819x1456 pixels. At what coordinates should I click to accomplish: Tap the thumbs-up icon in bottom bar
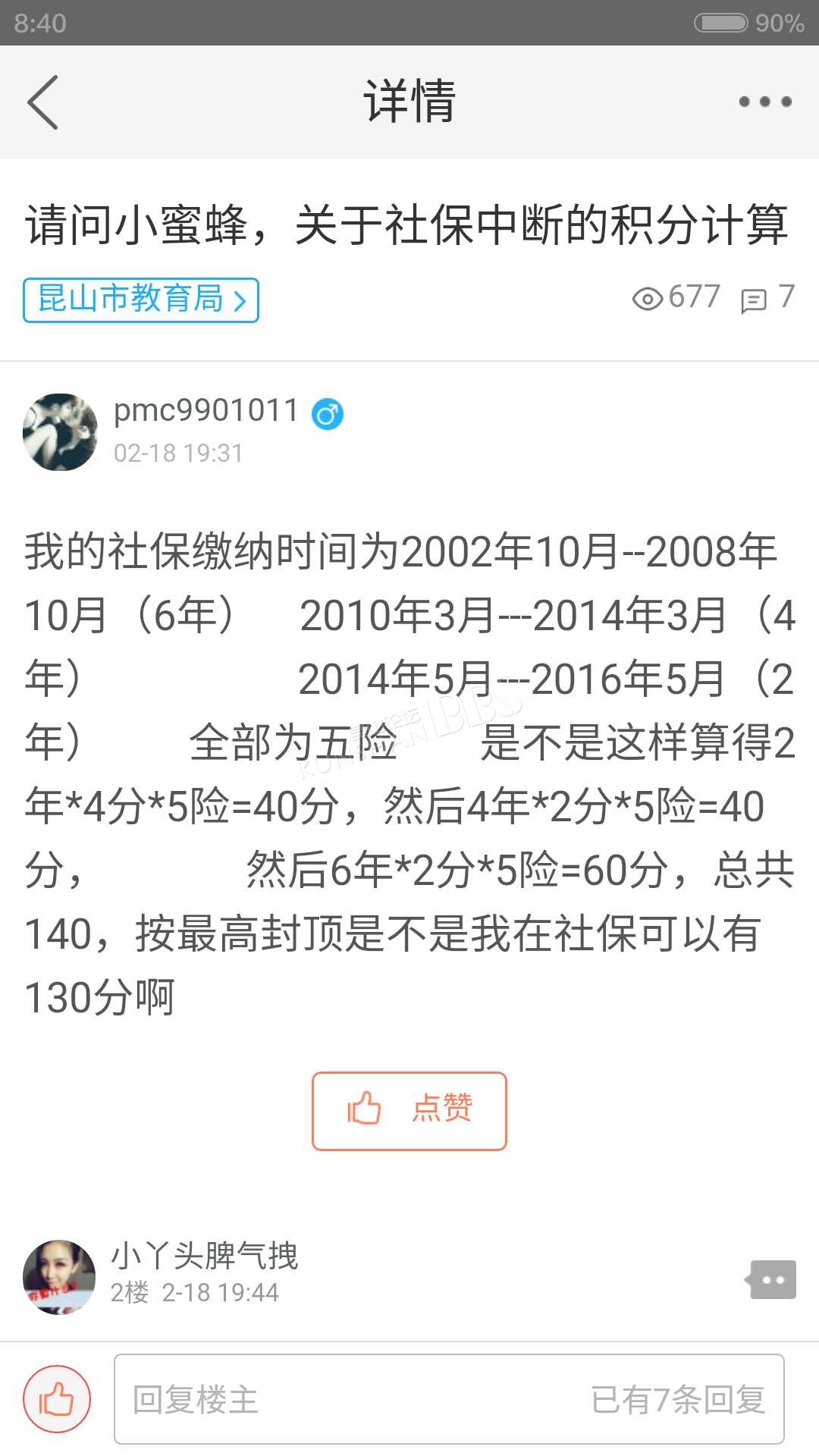pos(57,1399)
